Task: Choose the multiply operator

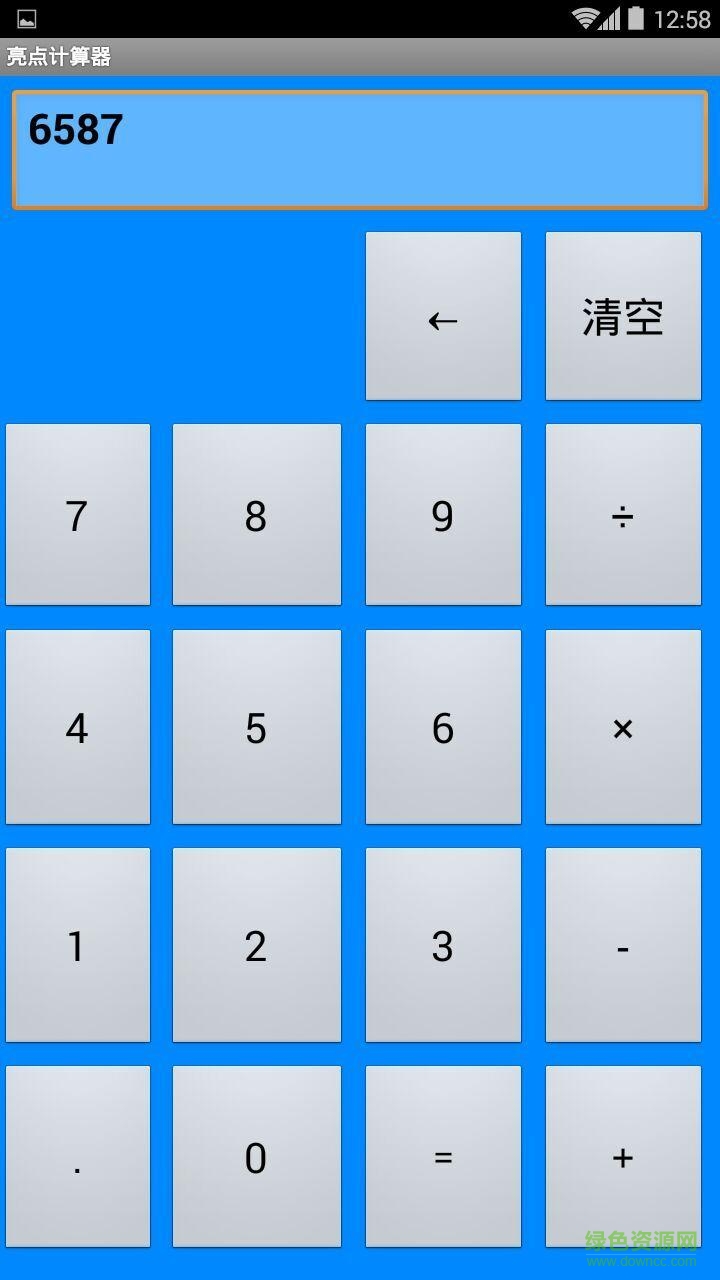Action: (x=623, y=727)
